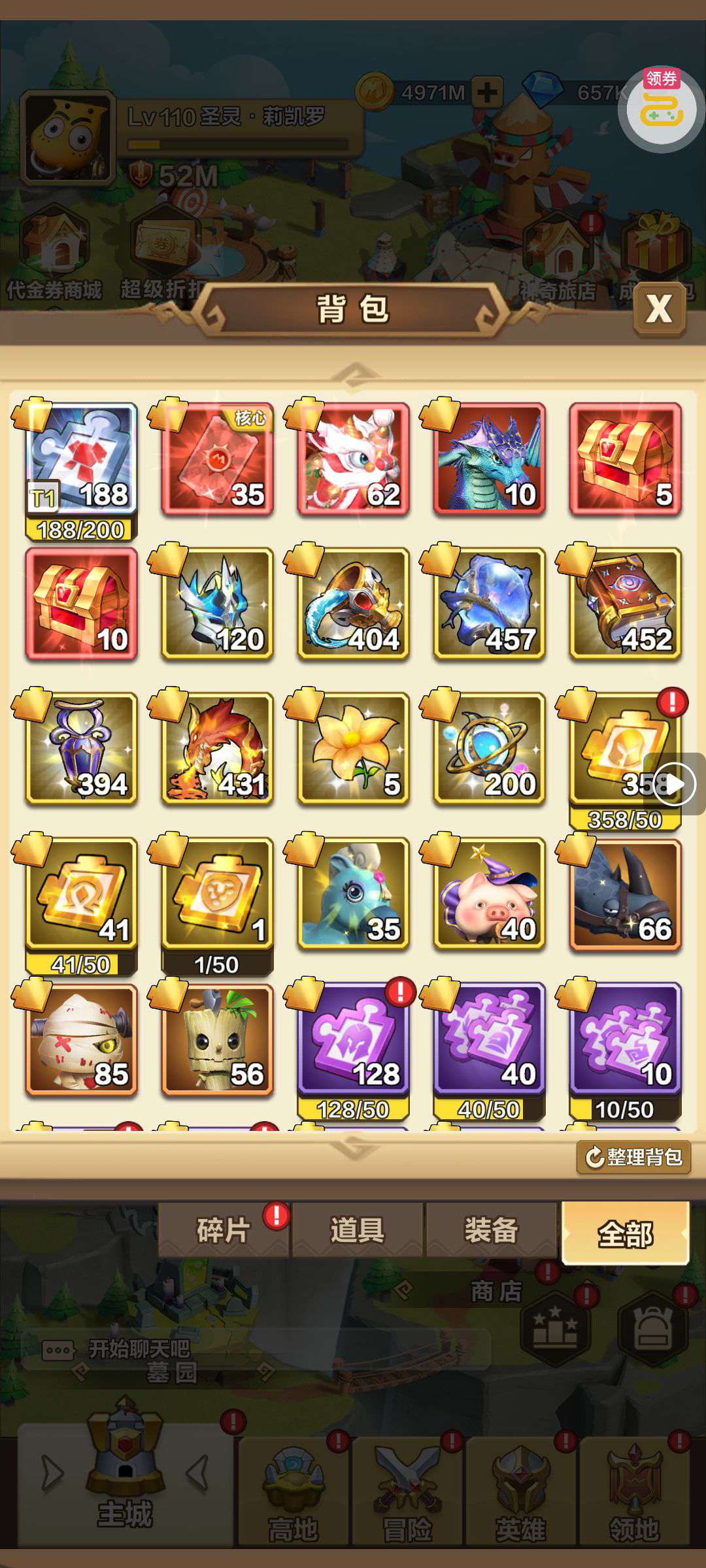The height and width of the screenshot is (1568, 706).
Task: Select the crystal helmet item 120
Action: point(217,604)
